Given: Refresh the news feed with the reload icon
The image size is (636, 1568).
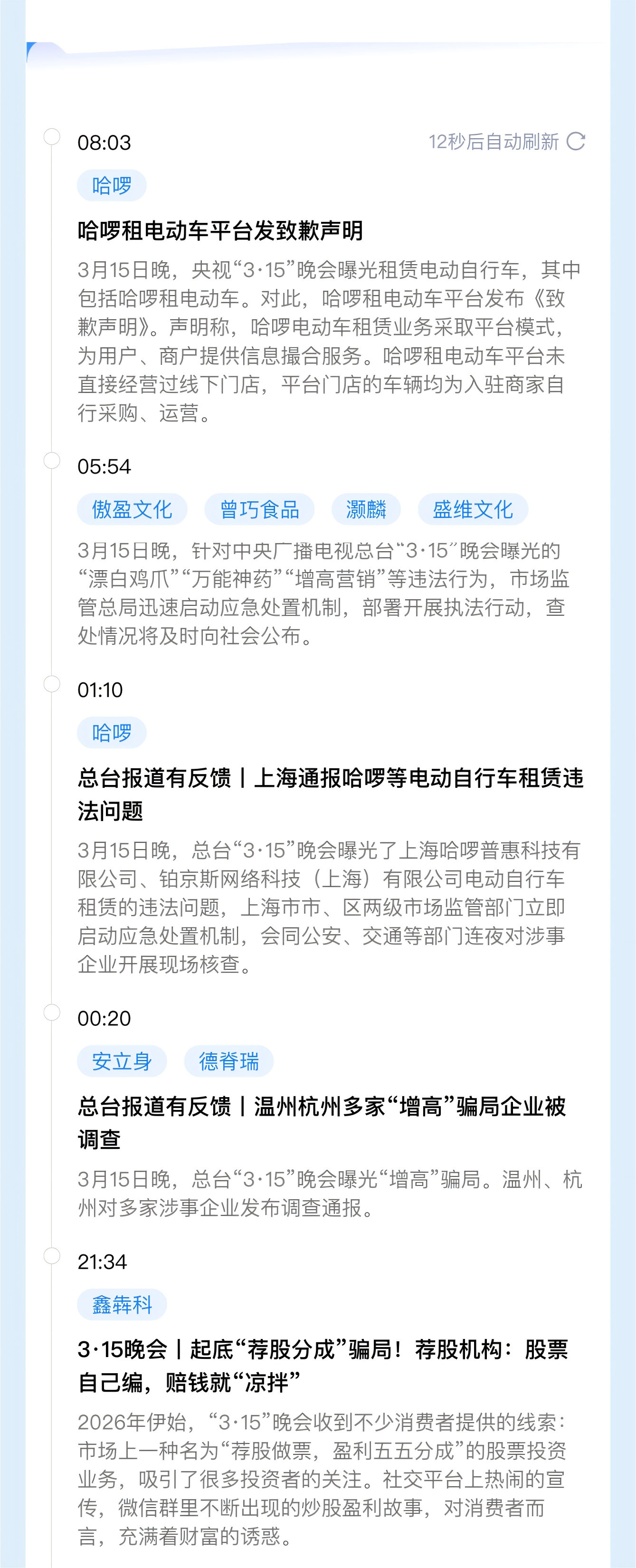Looking at the screenshot, I should point(575,142).
